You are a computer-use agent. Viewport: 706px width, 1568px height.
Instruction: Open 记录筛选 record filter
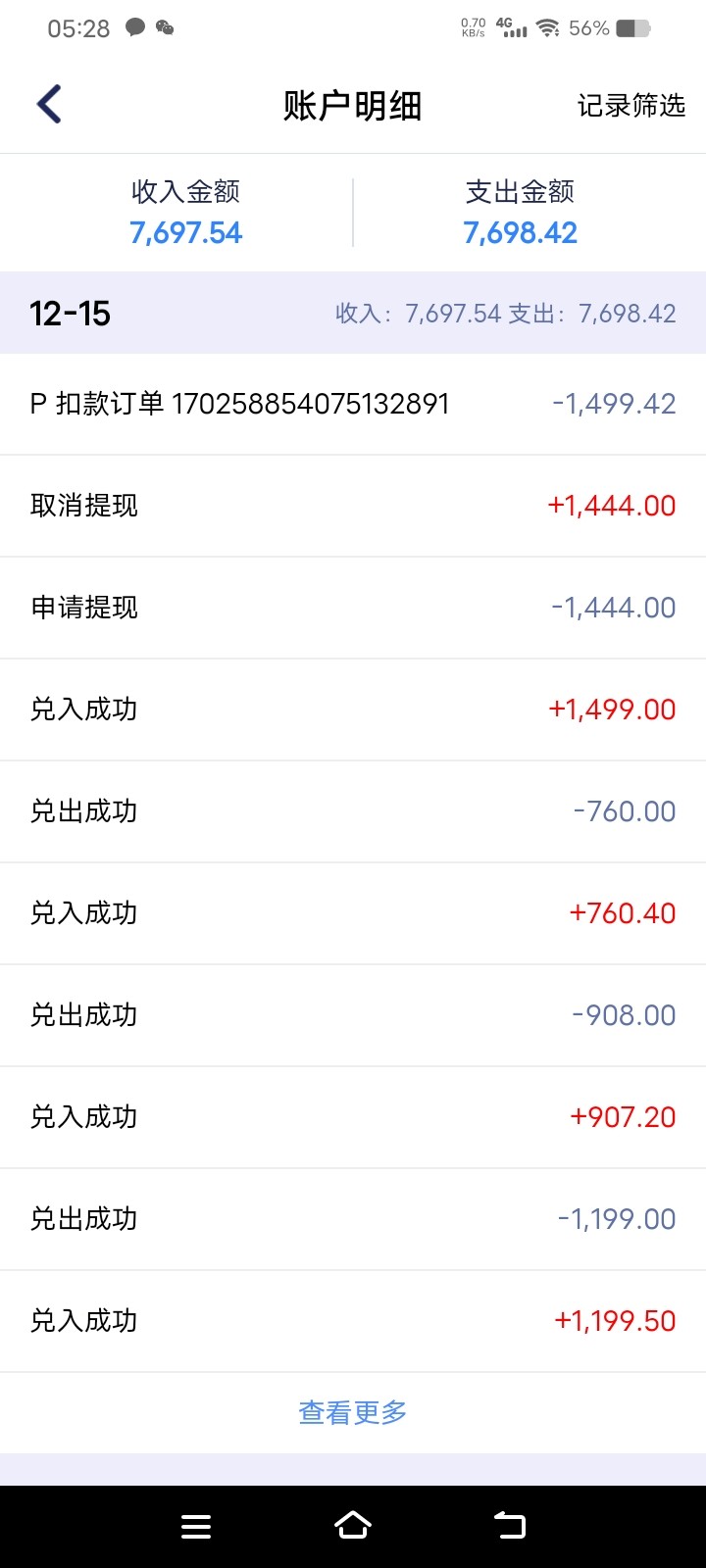[630, 106]
